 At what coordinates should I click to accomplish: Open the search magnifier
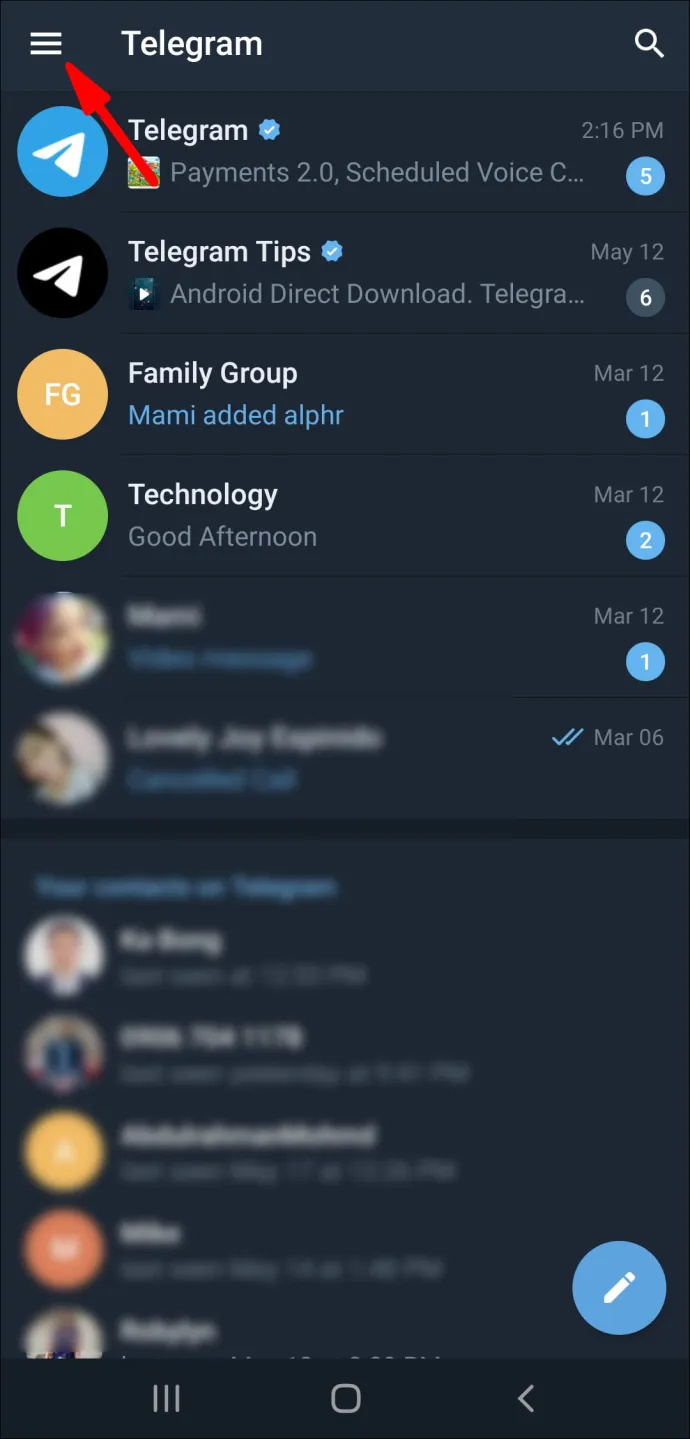coord(649,44)
